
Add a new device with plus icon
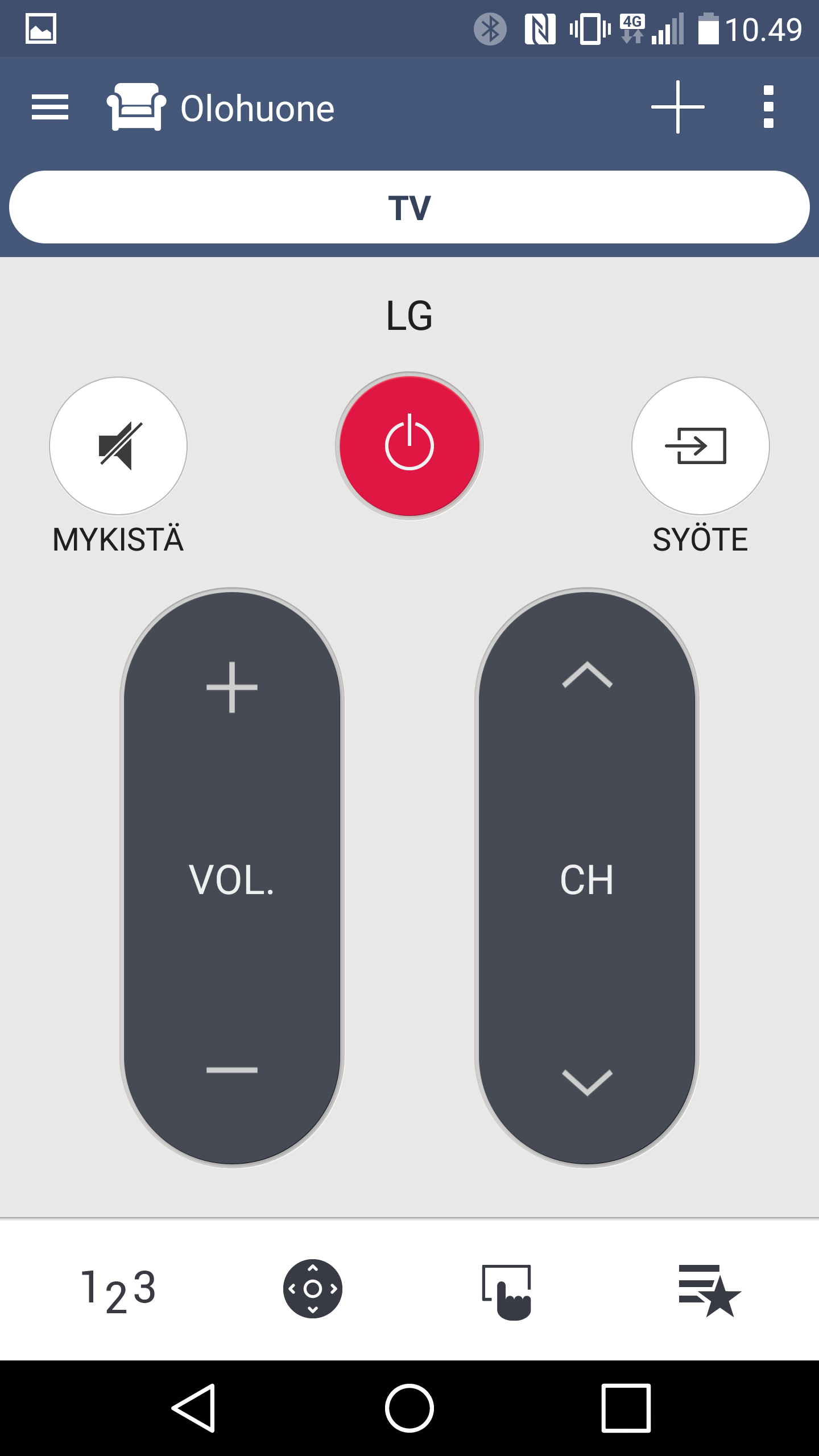pos(678,107)
